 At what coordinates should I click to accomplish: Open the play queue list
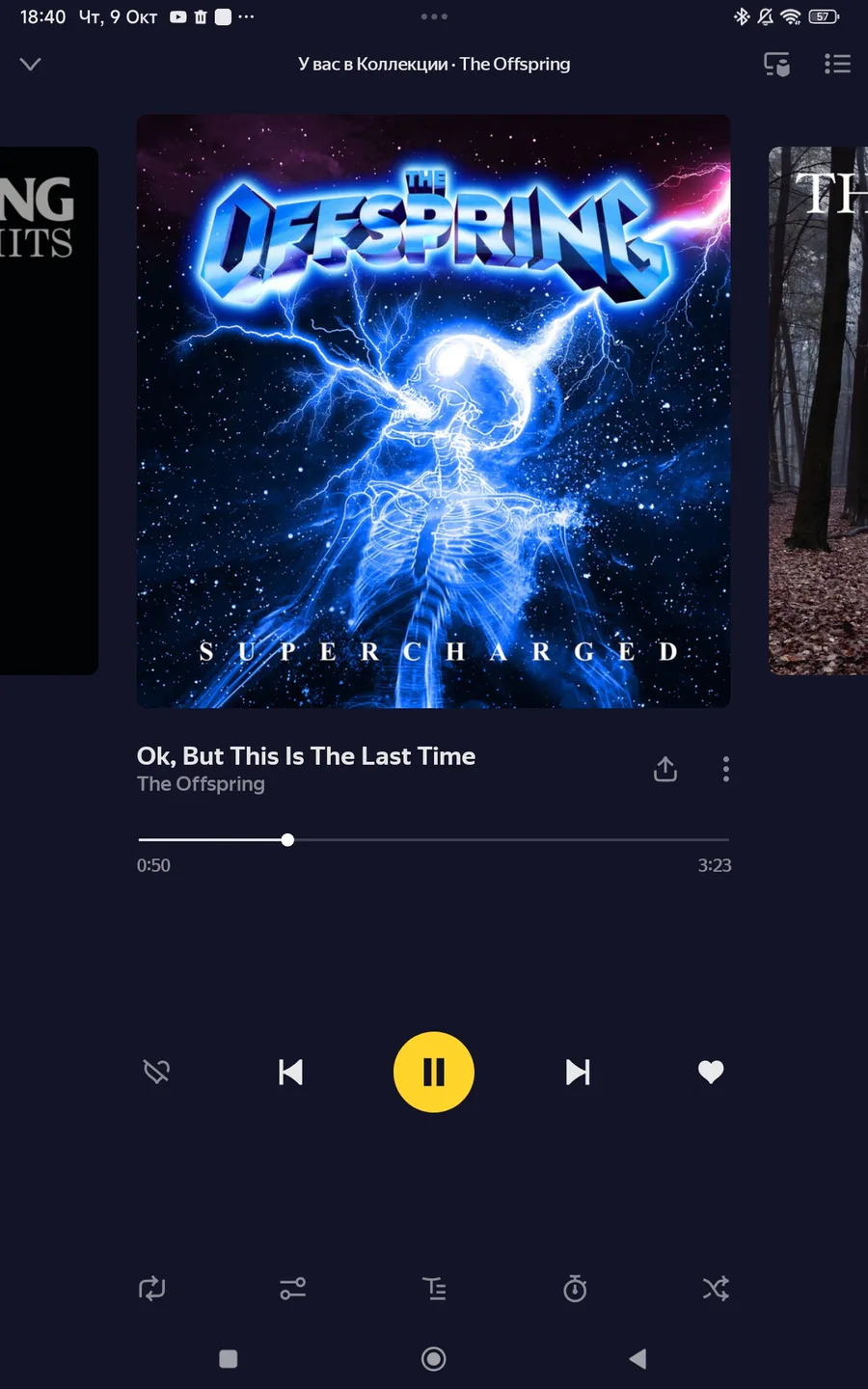pos(837,64)
